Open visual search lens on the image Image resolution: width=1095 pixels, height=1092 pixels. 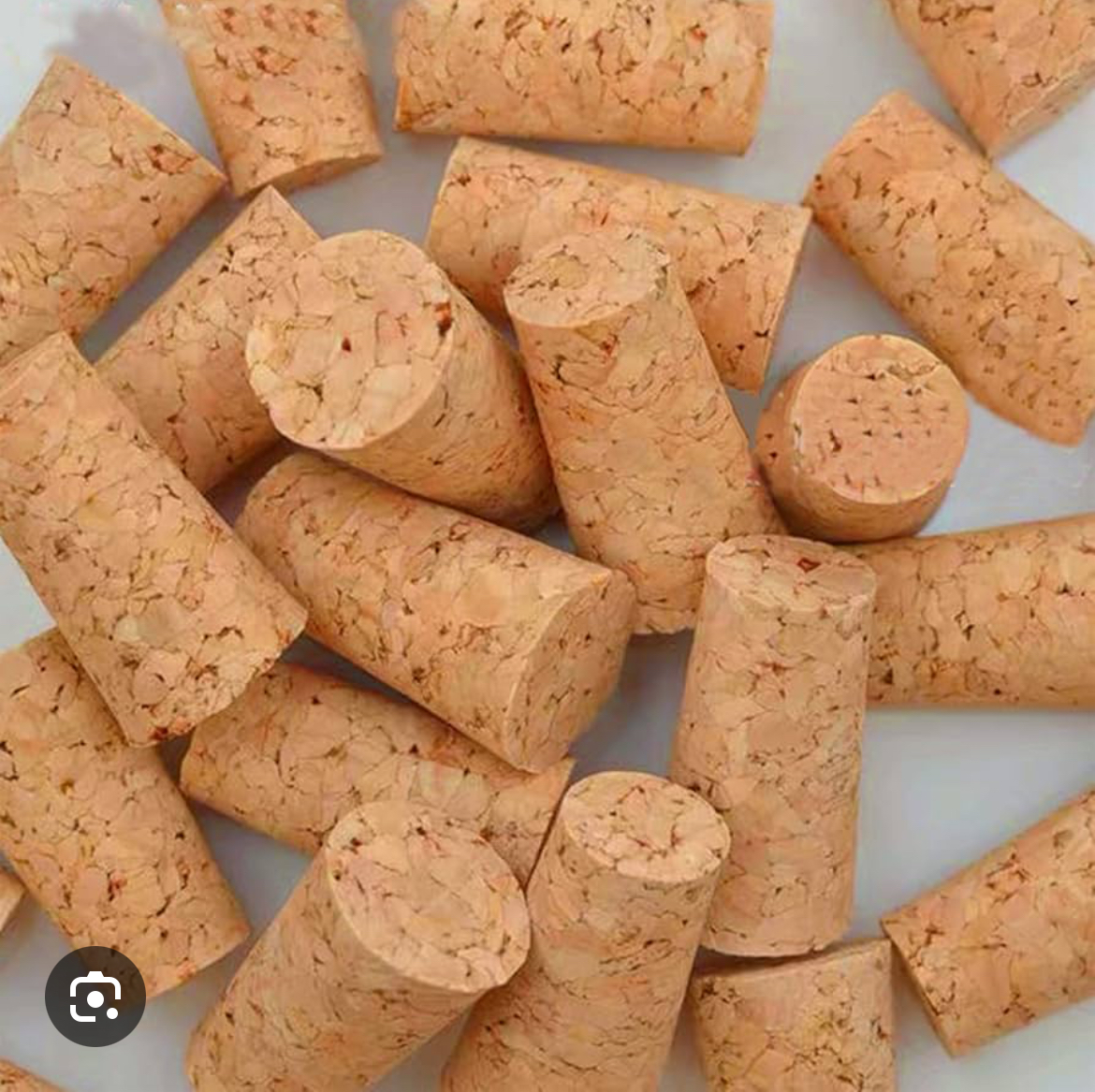coord(95,996)
